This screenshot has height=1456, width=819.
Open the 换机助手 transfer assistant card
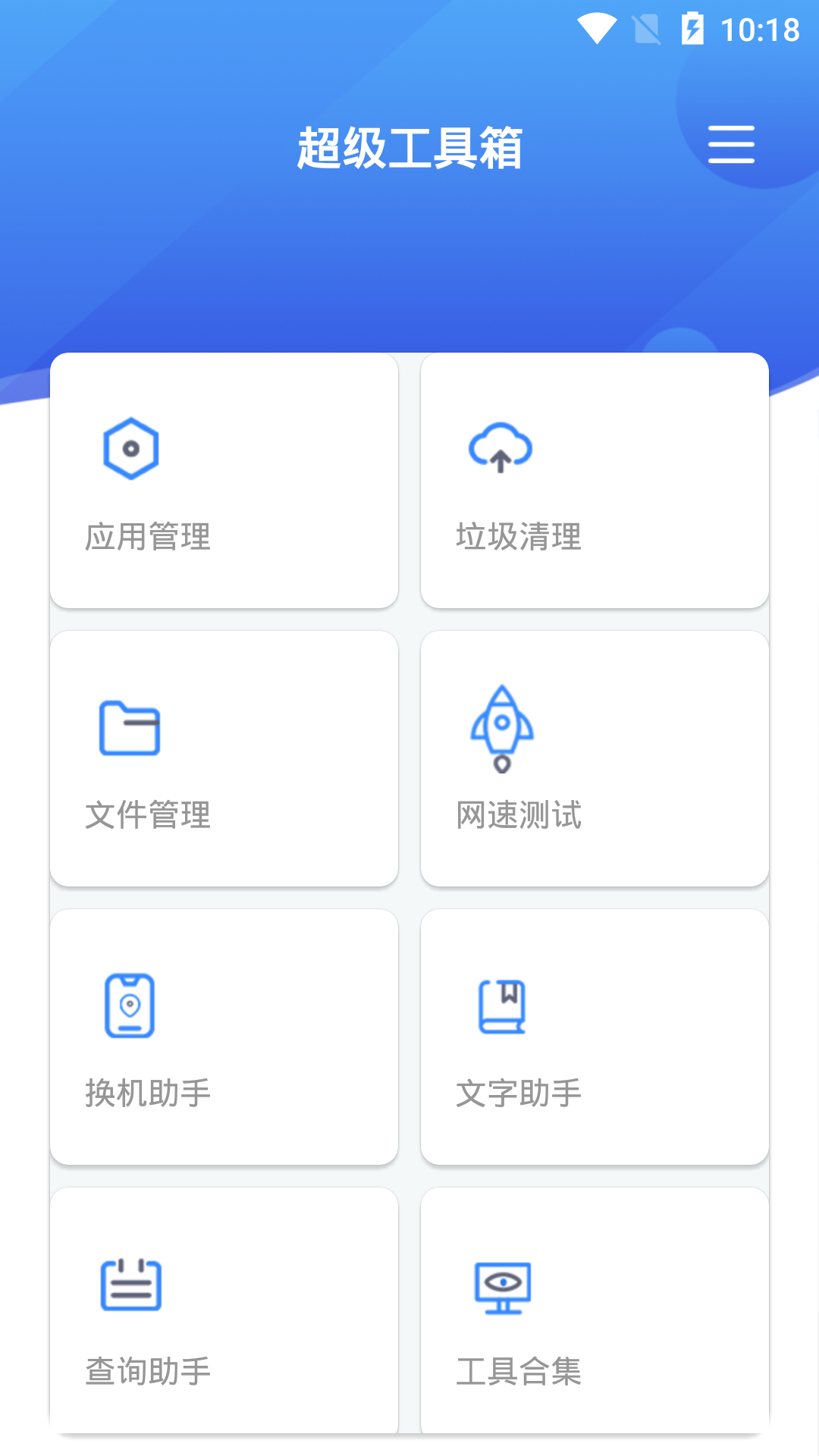224,1036
